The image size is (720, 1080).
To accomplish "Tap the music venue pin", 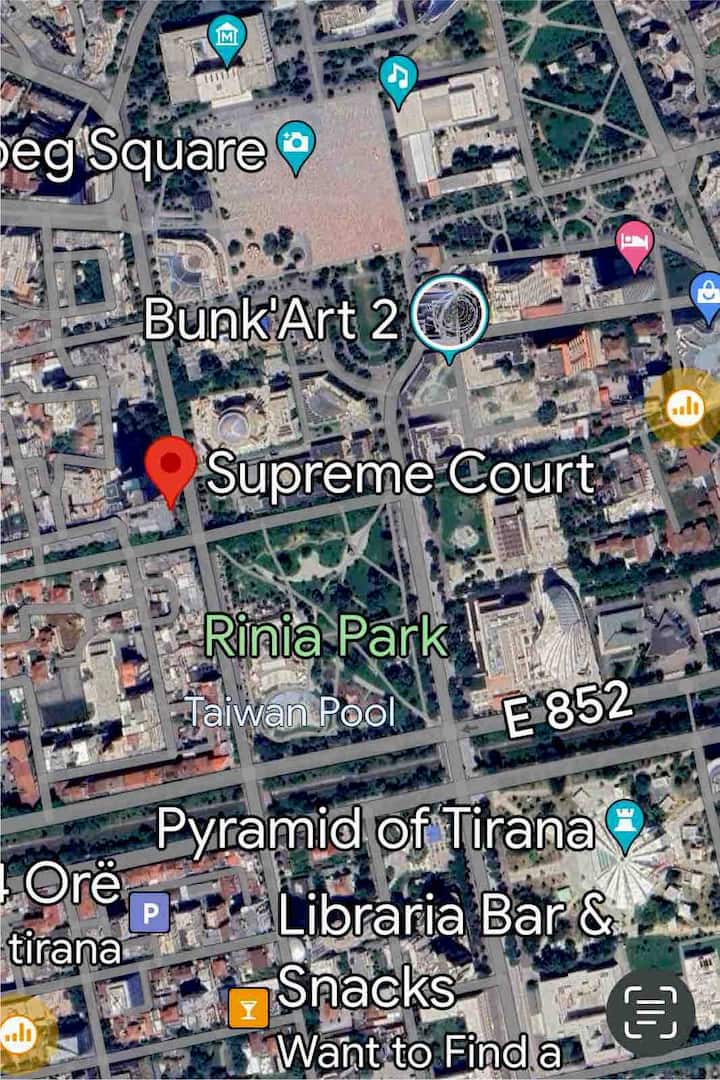I will pyautogui.click(x=398, y=76).
